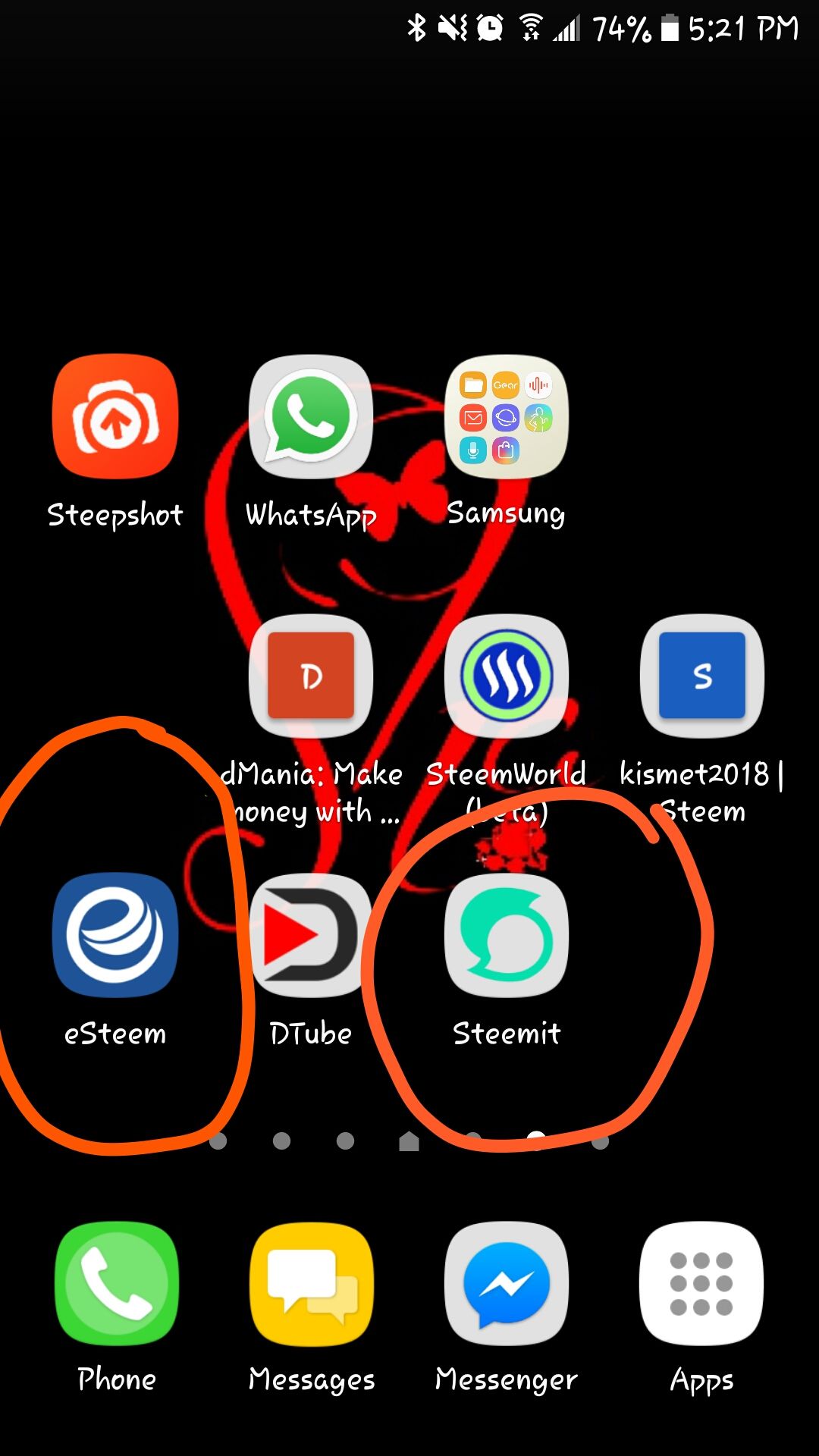
Task: Open the Steepshot app
Action: tap(115, 417)
